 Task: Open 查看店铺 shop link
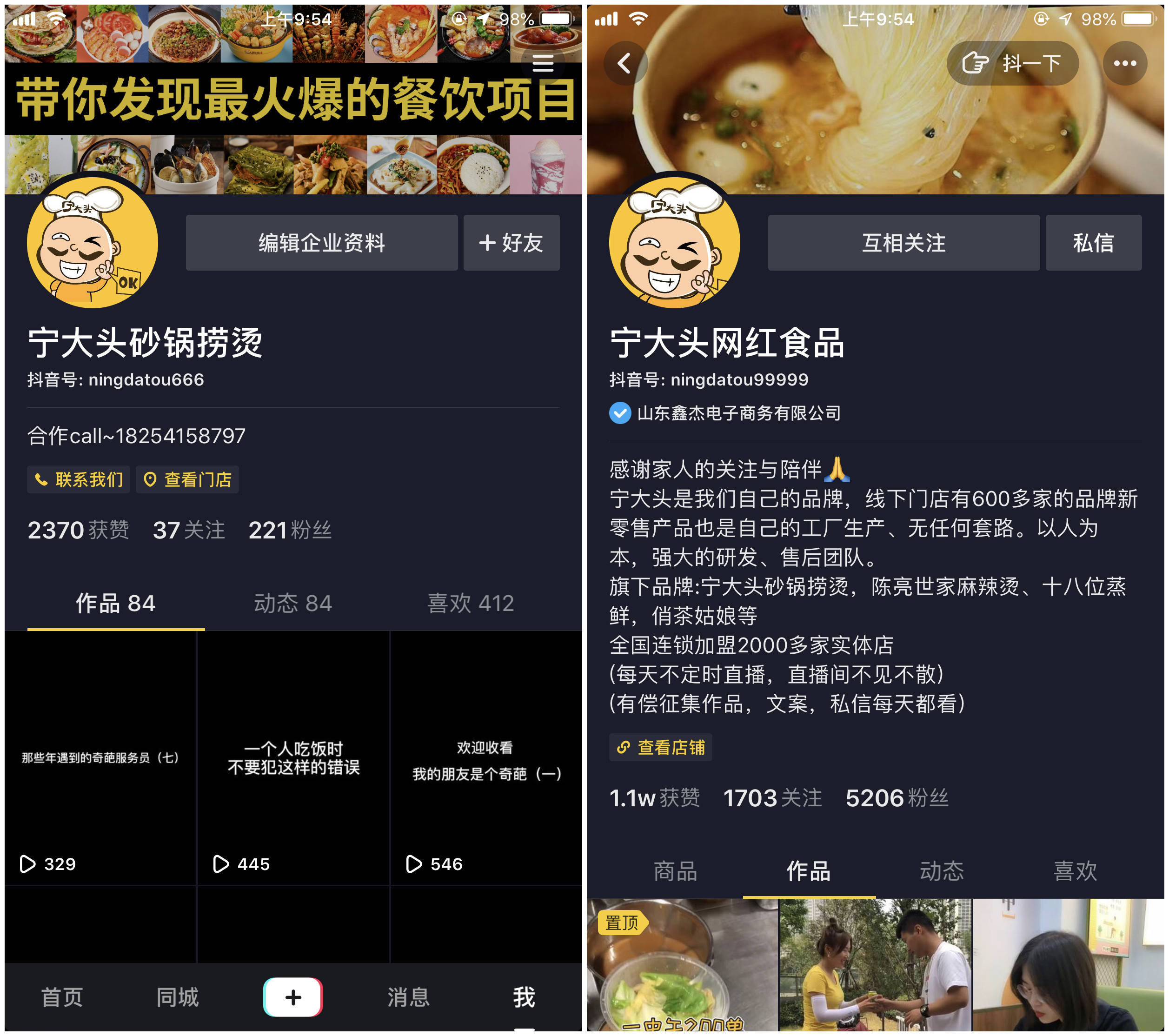tap(661, 747)
